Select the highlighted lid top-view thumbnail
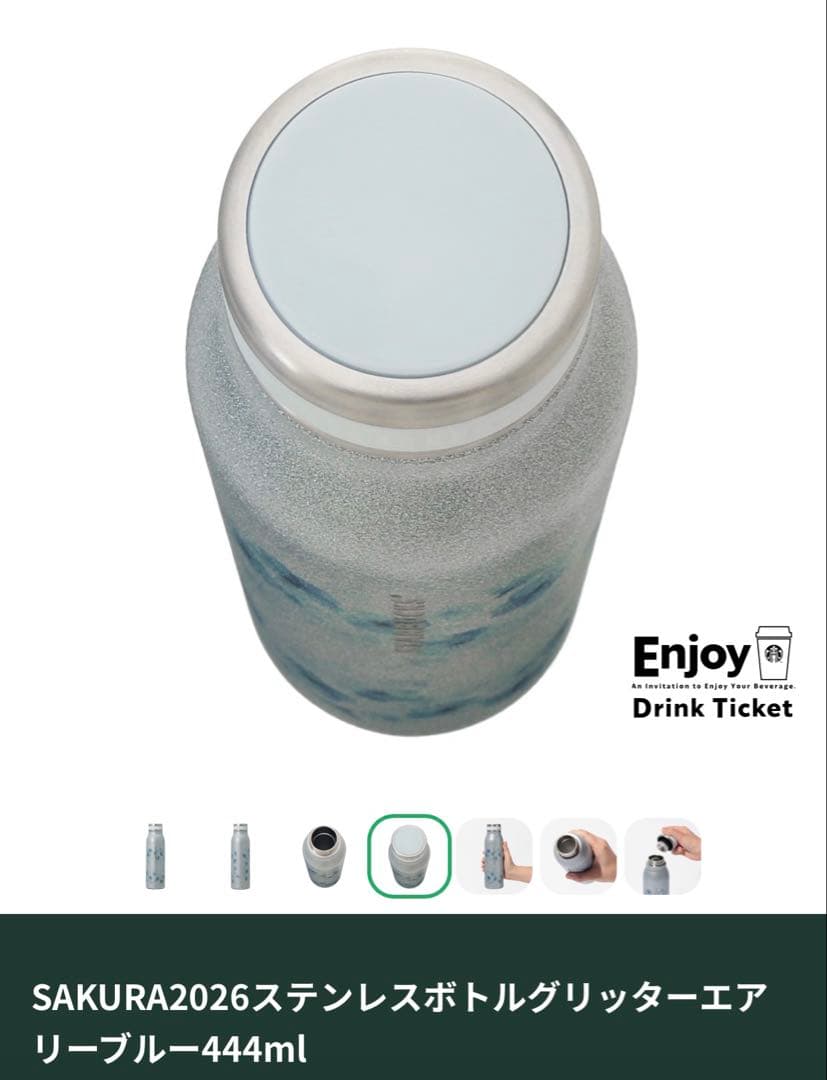This screenshot has height=1080, width=827. coord(409,856)
